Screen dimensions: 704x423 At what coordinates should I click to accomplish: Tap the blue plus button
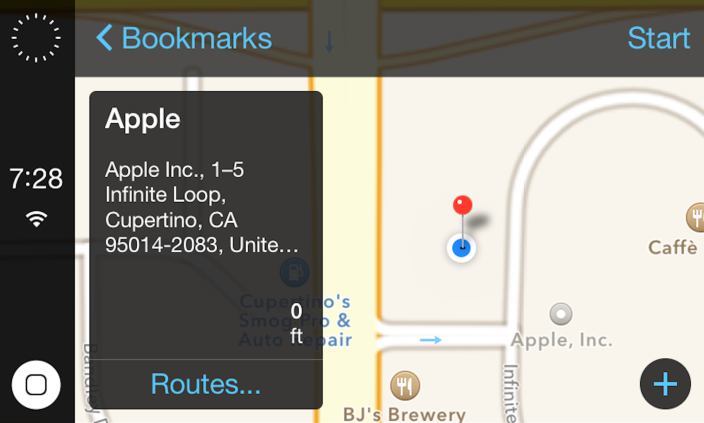click(x=665, y=384)
